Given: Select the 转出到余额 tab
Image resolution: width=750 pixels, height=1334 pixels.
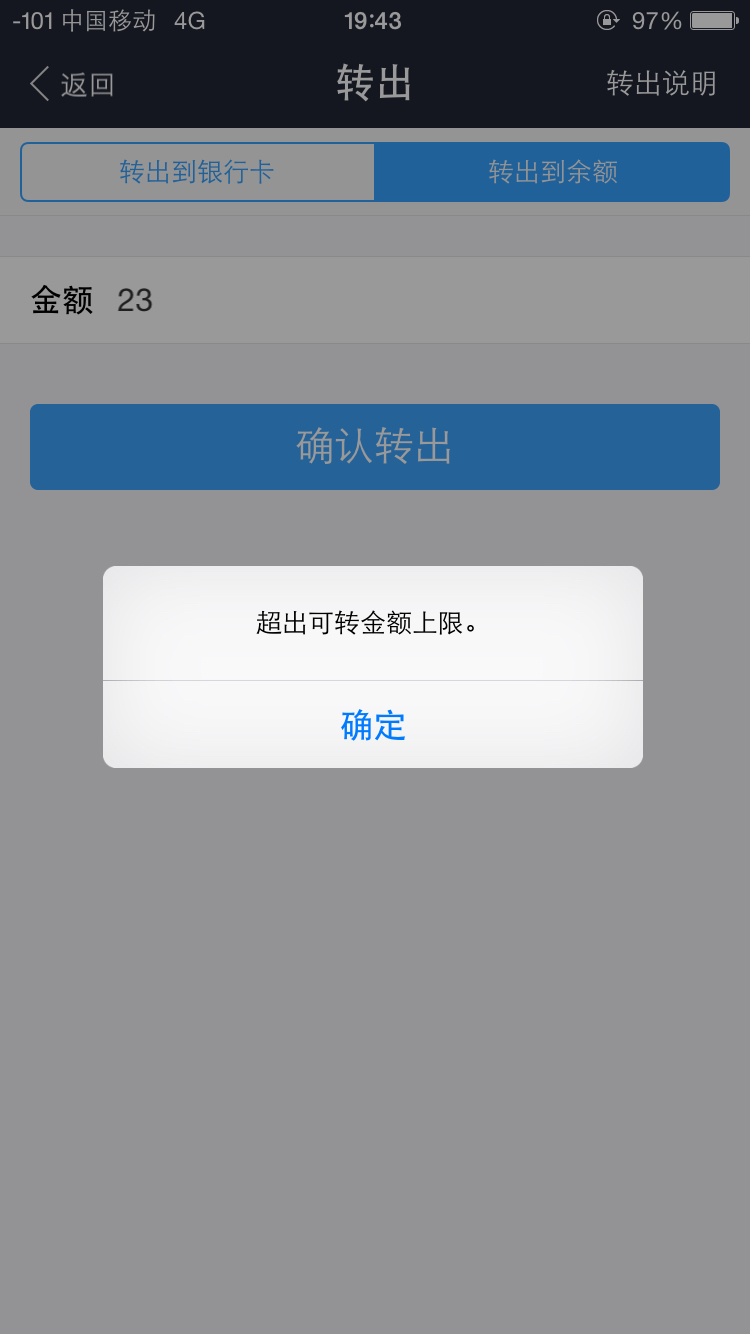Looking at the screenshot, I should pyautogui.click(x=552, y=172).
